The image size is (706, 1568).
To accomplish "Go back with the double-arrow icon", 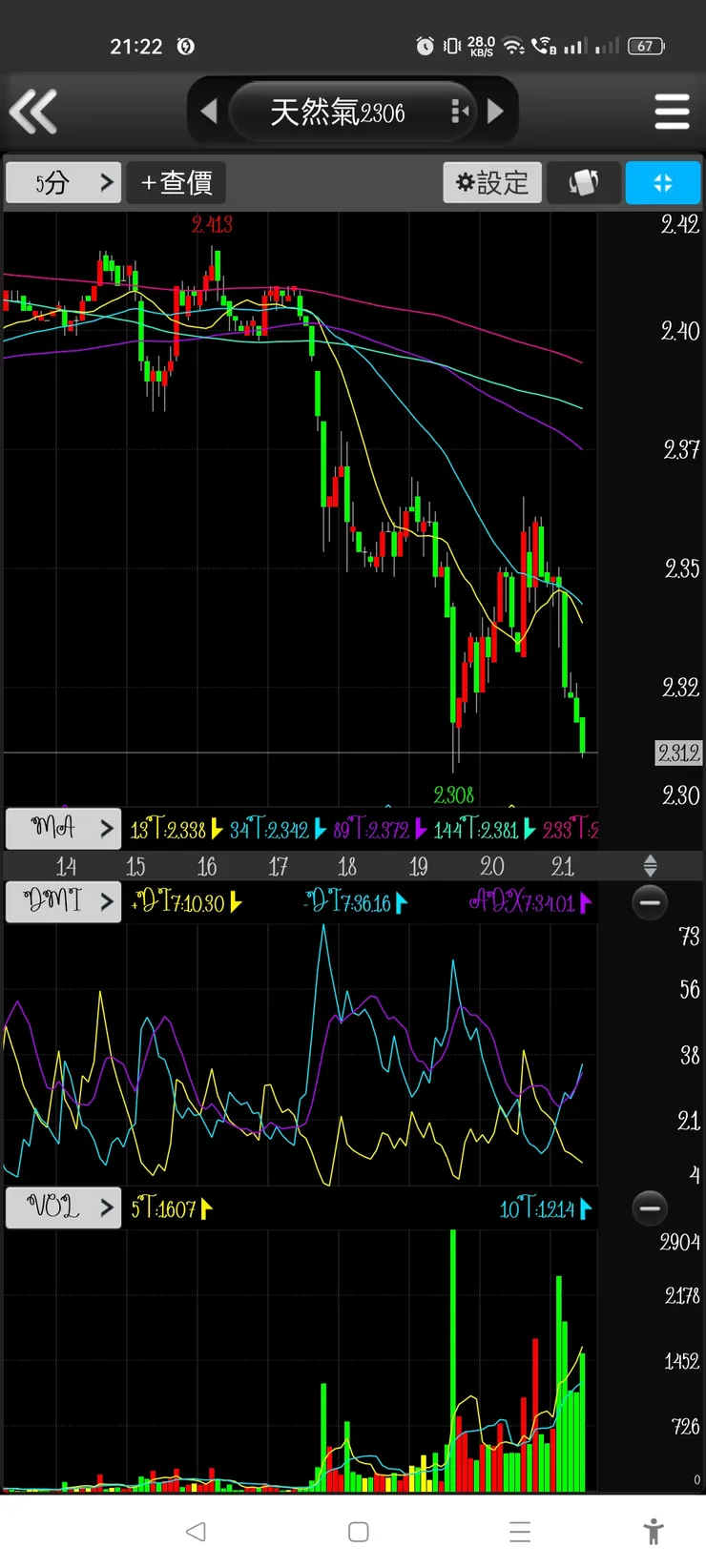I will (x=34, y=112).
